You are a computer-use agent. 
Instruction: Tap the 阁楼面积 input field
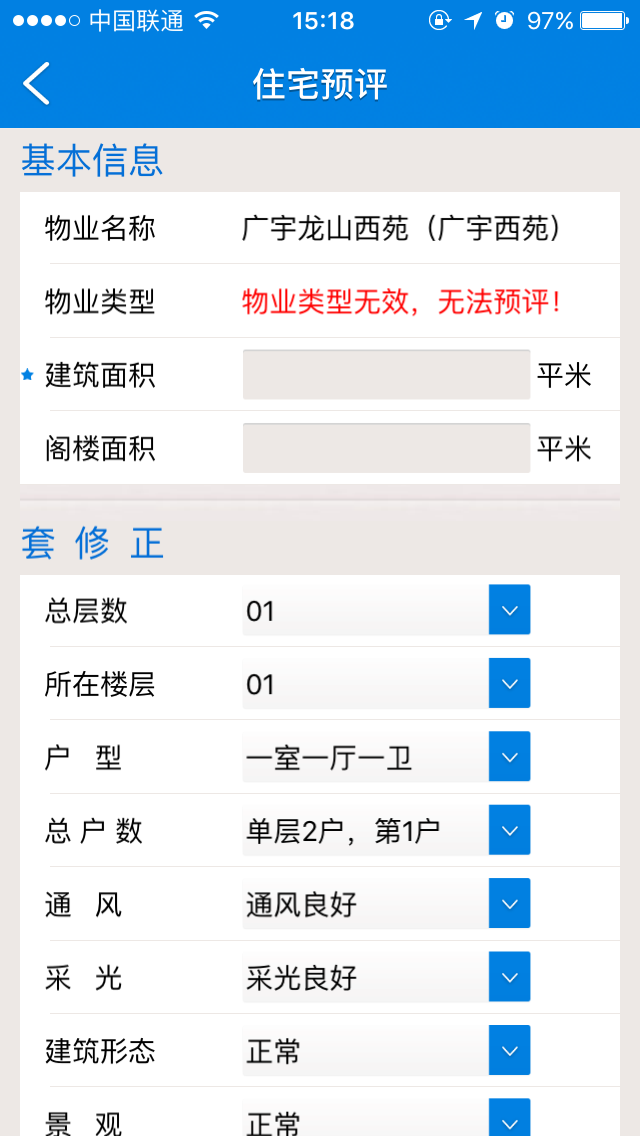point(386,448)
